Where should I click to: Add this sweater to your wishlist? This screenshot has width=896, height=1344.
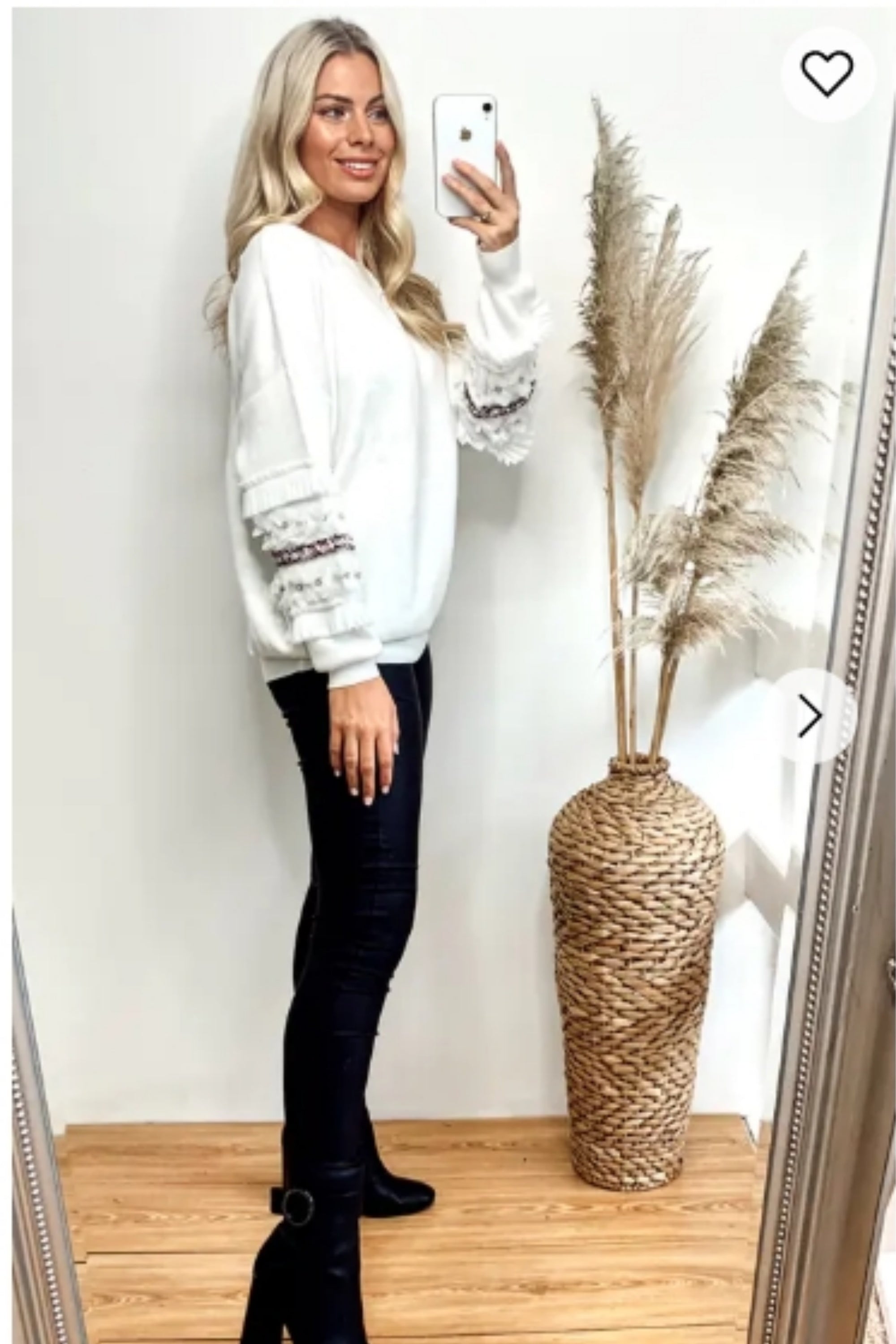tap(827, 74)
